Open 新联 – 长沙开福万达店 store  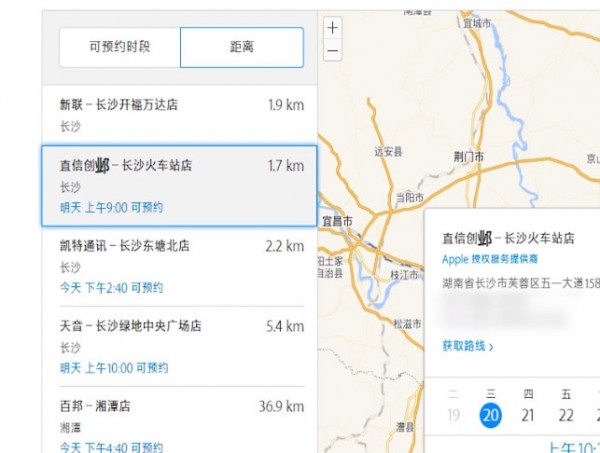point(179,115)
